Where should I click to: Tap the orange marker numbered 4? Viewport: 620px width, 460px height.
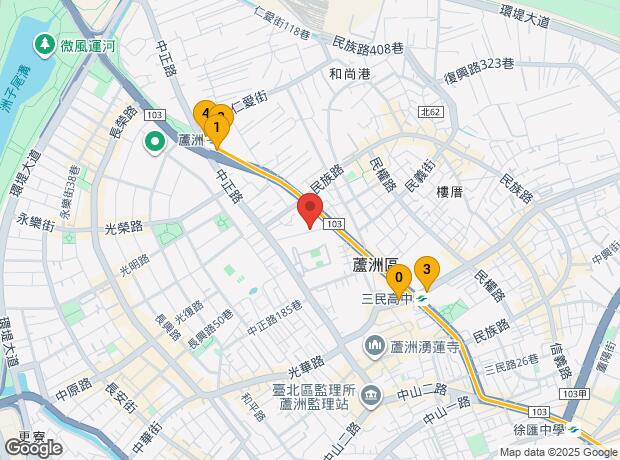click(203, 113)
